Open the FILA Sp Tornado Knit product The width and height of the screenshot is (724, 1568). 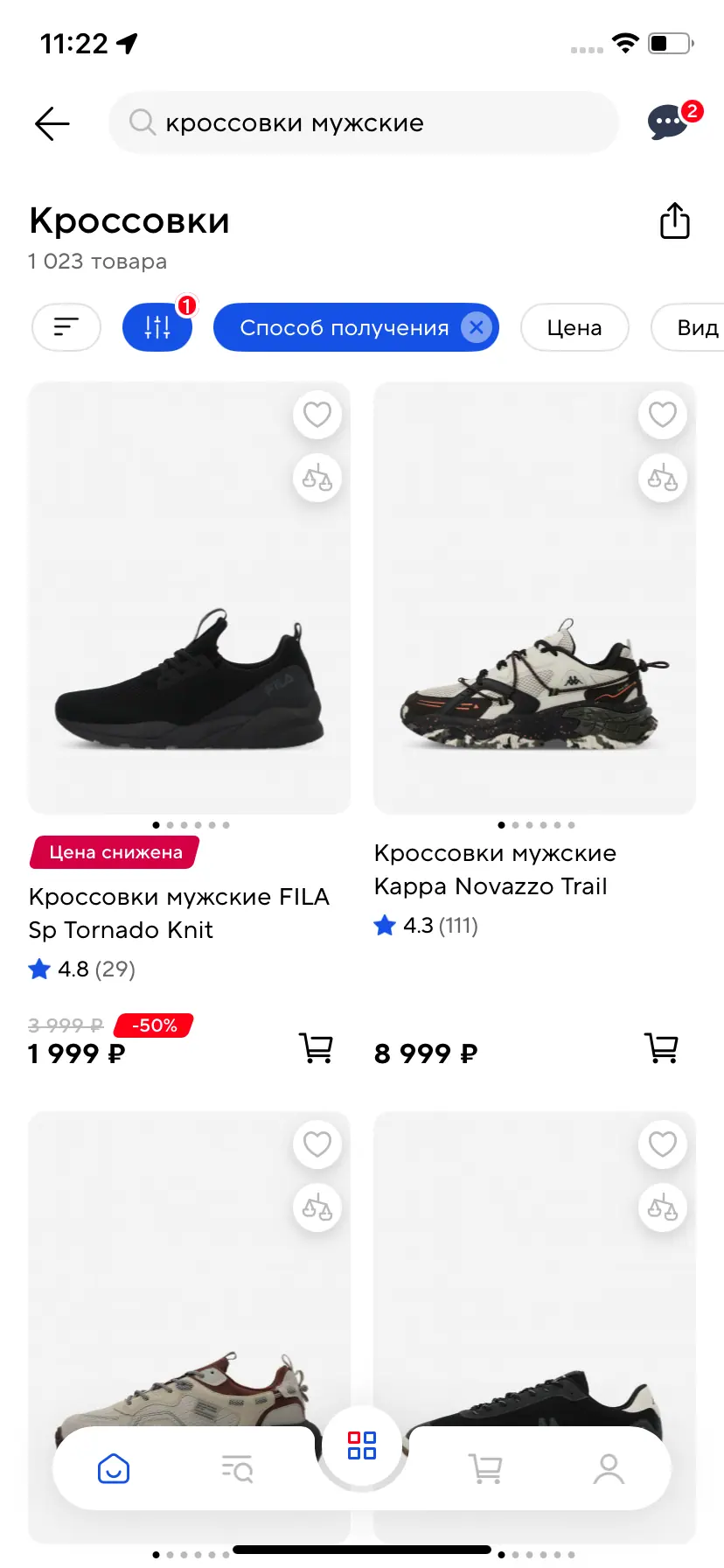[178, 913]
